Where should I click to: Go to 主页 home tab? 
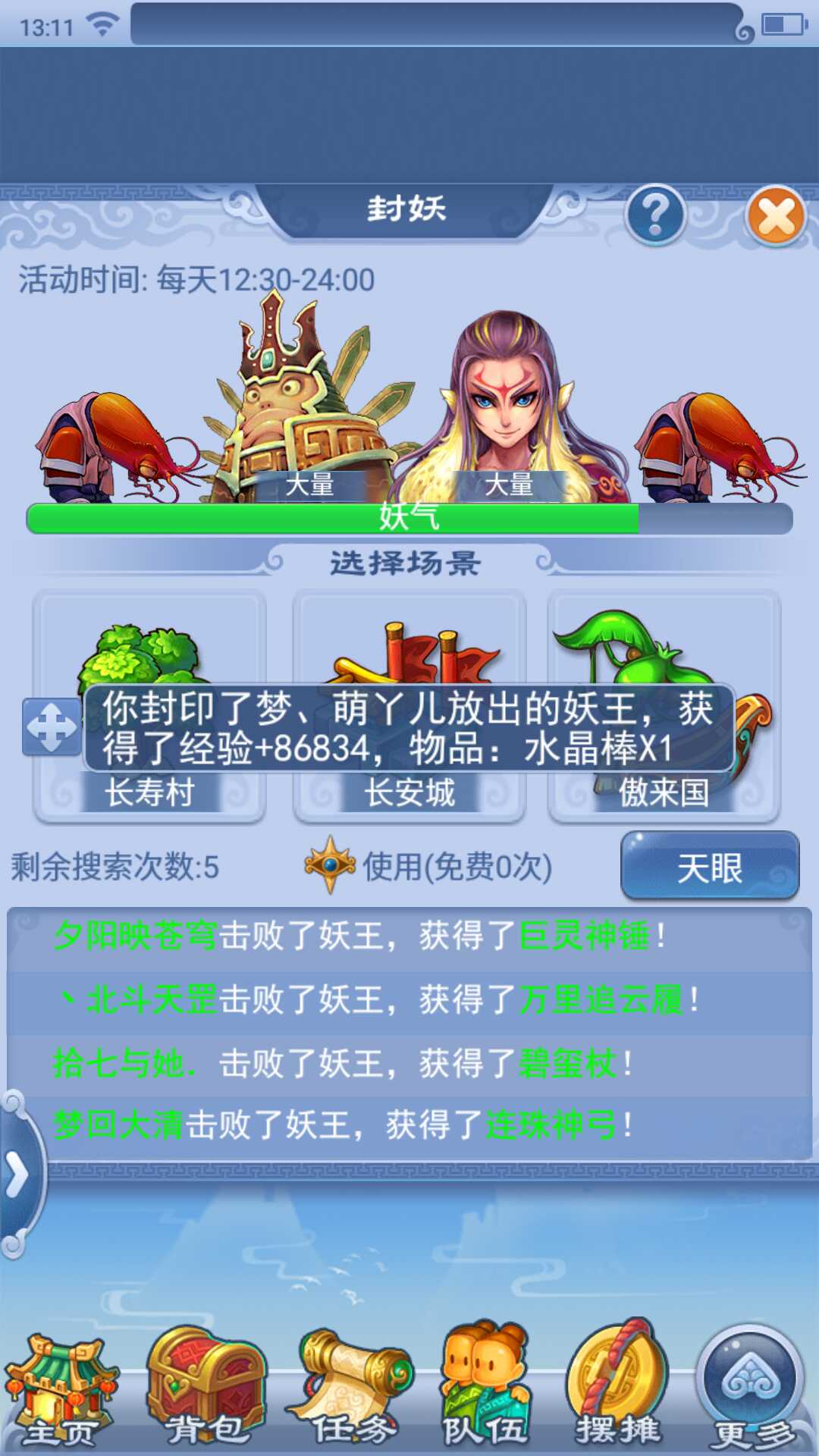point(61,1390)
